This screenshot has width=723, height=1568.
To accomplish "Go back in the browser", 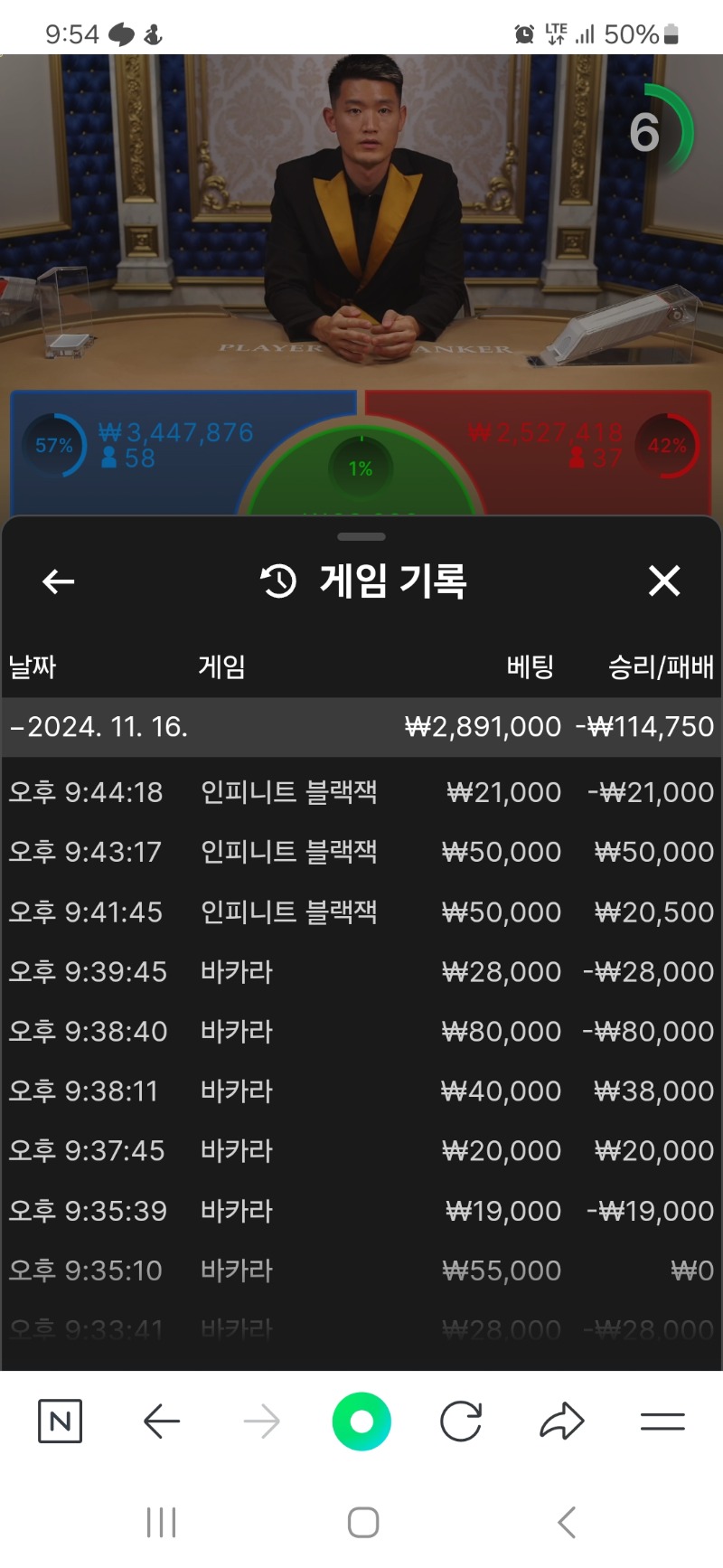I will coord(162,1422).
